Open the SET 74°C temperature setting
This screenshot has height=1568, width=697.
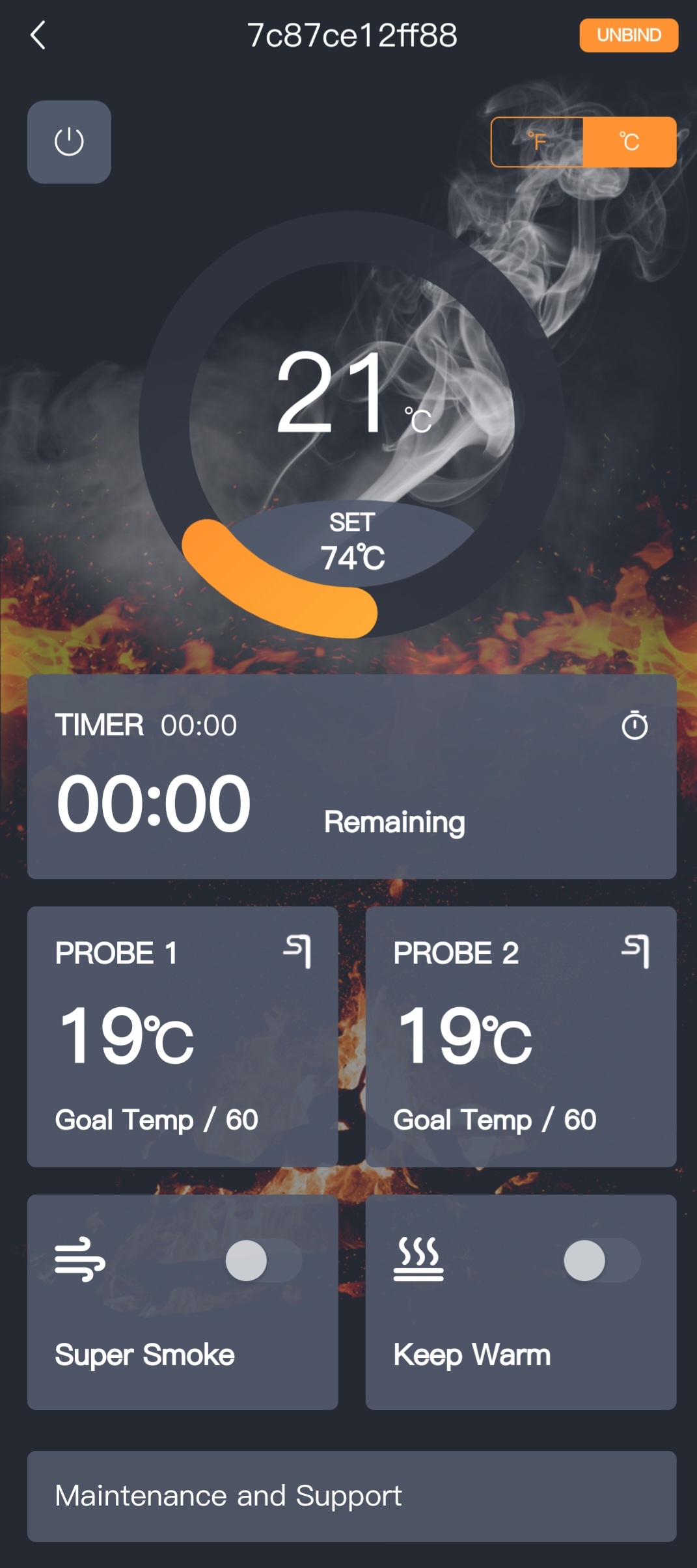pyautogui.click(x=352, y=541)
